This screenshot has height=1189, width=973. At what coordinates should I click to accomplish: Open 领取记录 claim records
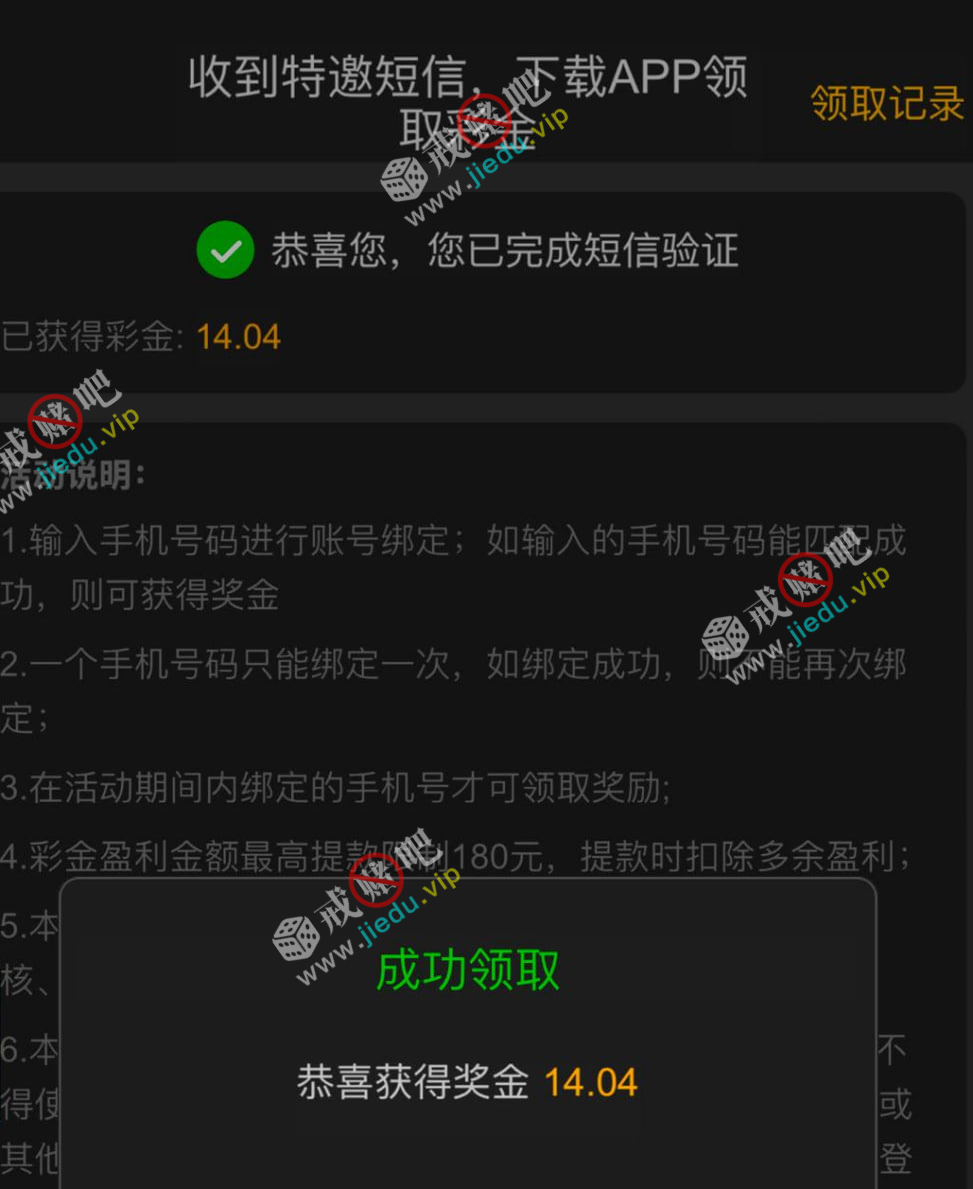point(886,103)
